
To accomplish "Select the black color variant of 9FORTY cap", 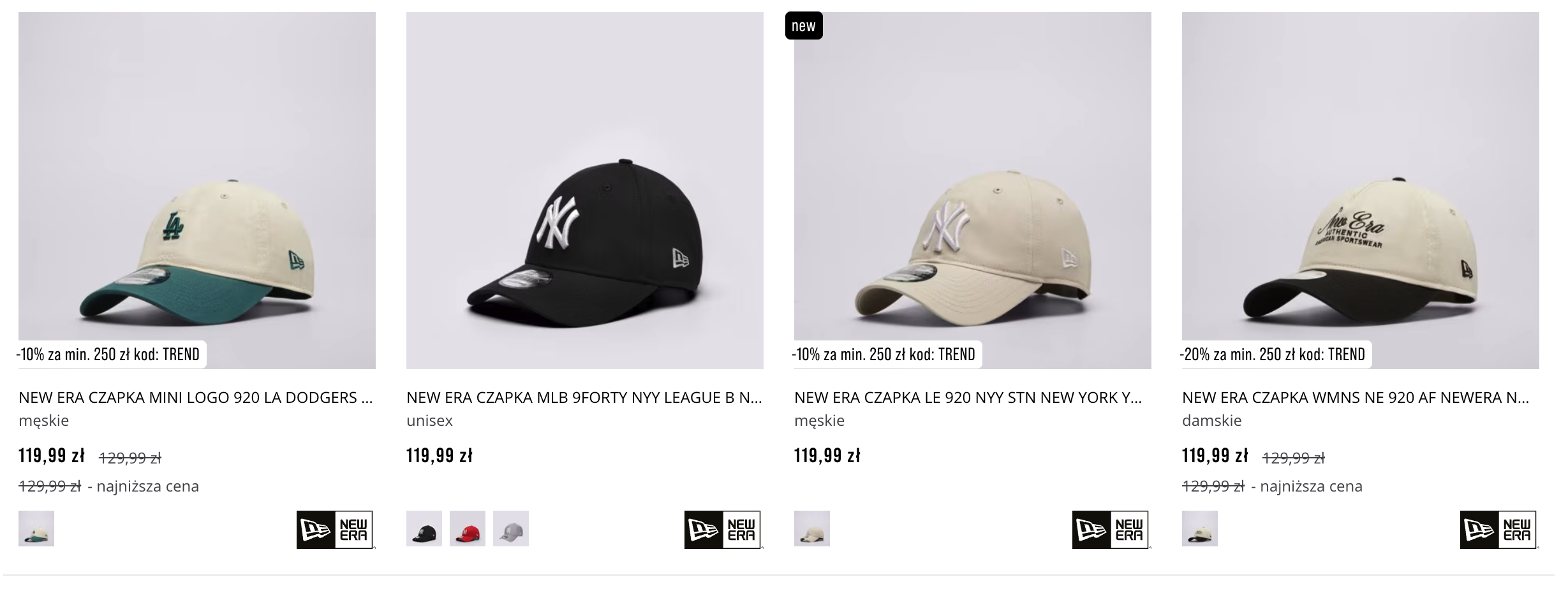I will coord(424,529).
